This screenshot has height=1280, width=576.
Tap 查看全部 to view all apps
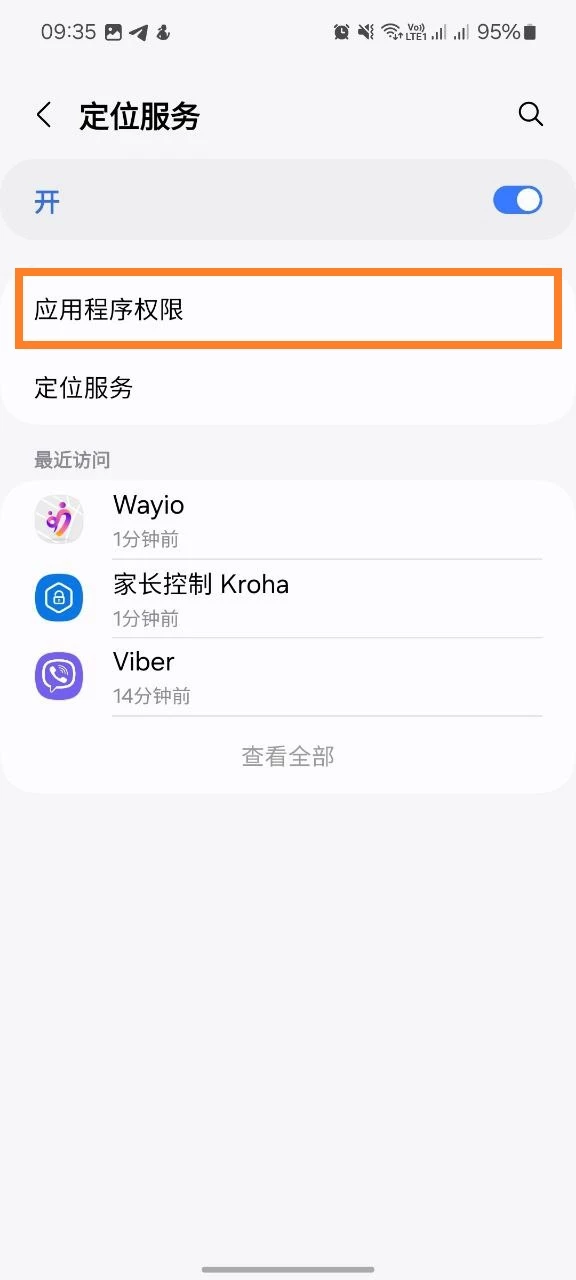288,756
